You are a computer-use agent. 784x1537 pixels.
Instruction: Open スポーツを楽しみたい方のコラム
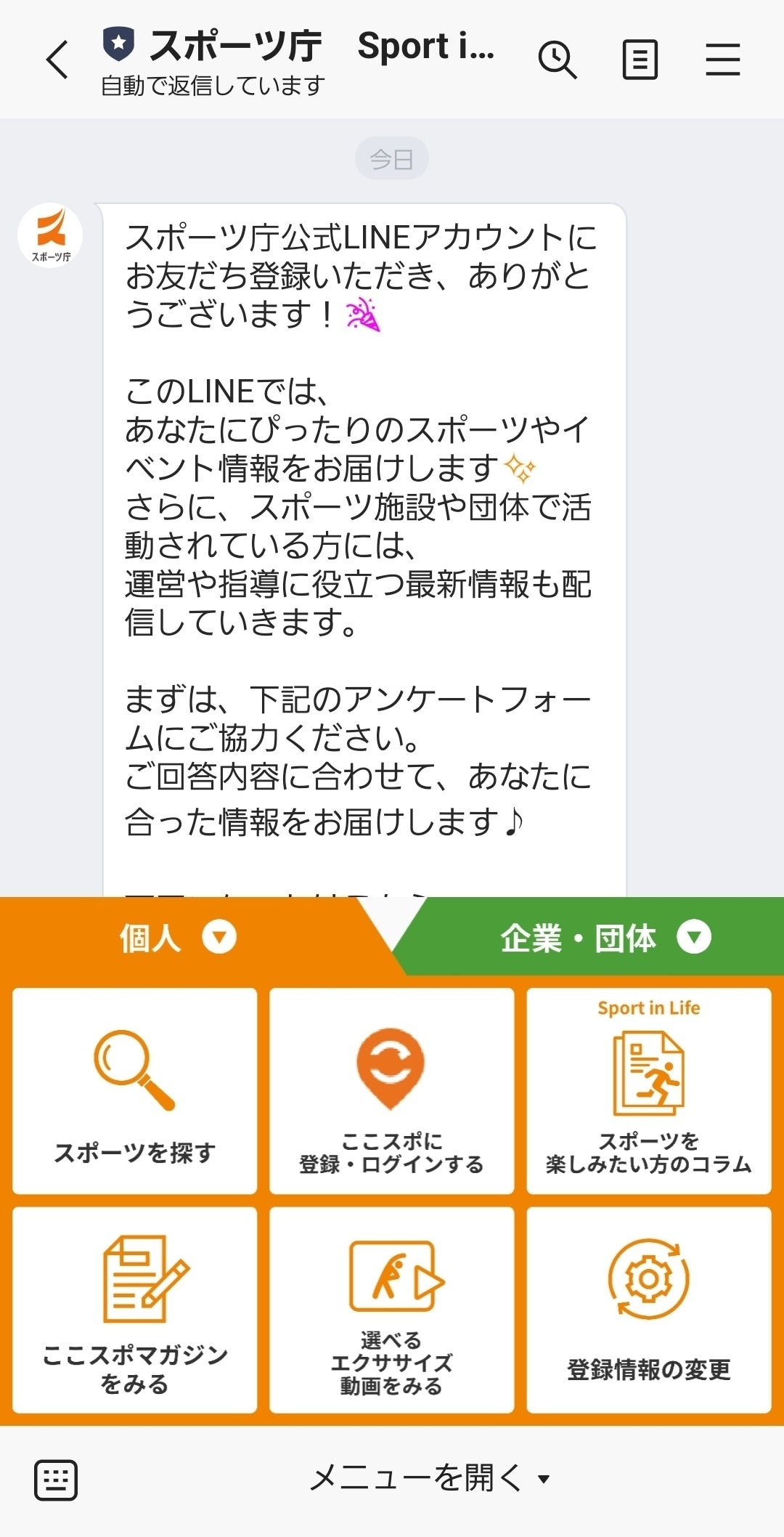[648, 1091]
